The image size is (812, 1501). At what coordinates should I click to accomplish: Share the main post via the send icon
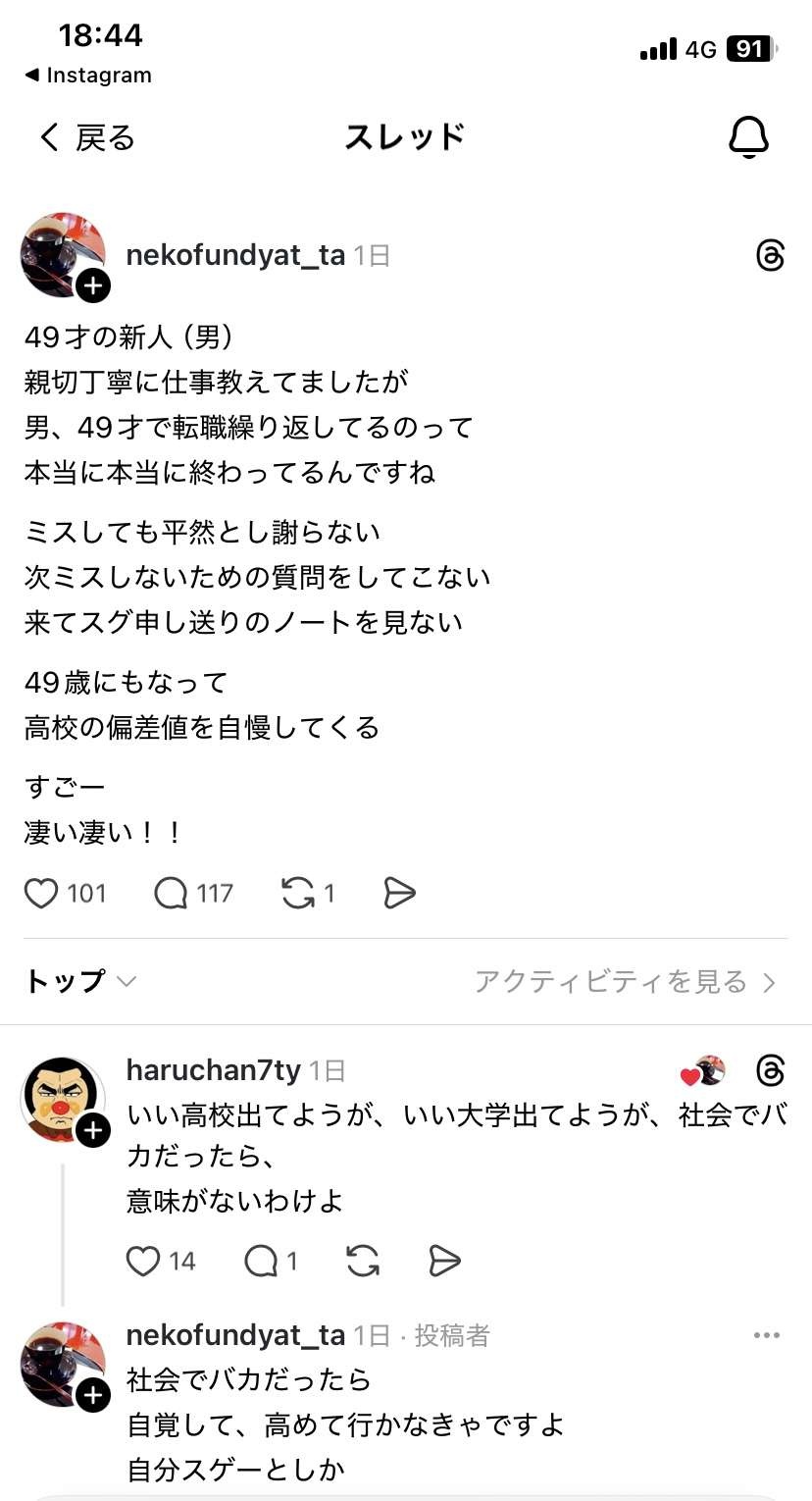(x=400, y=894)
